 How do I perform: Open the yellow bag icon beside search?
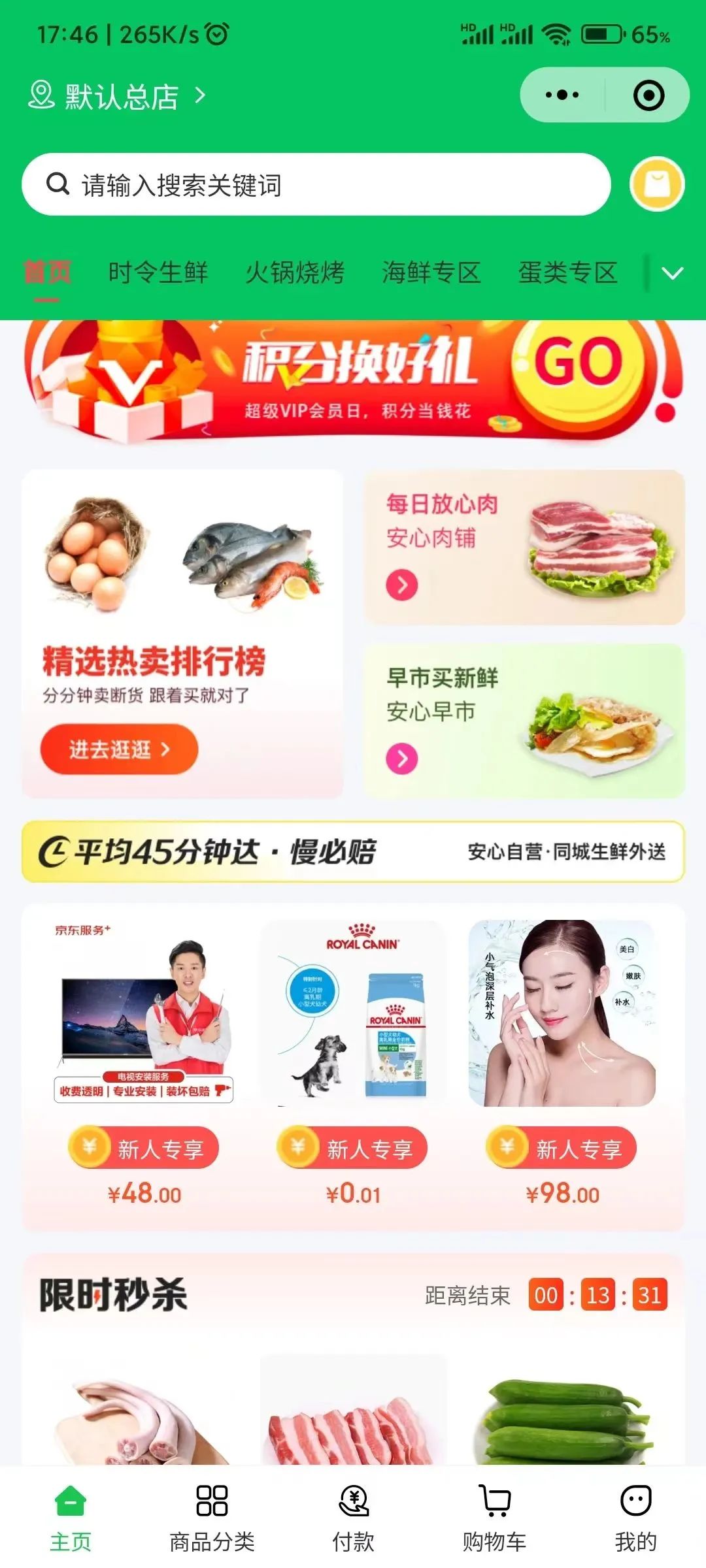click(657, 184)
